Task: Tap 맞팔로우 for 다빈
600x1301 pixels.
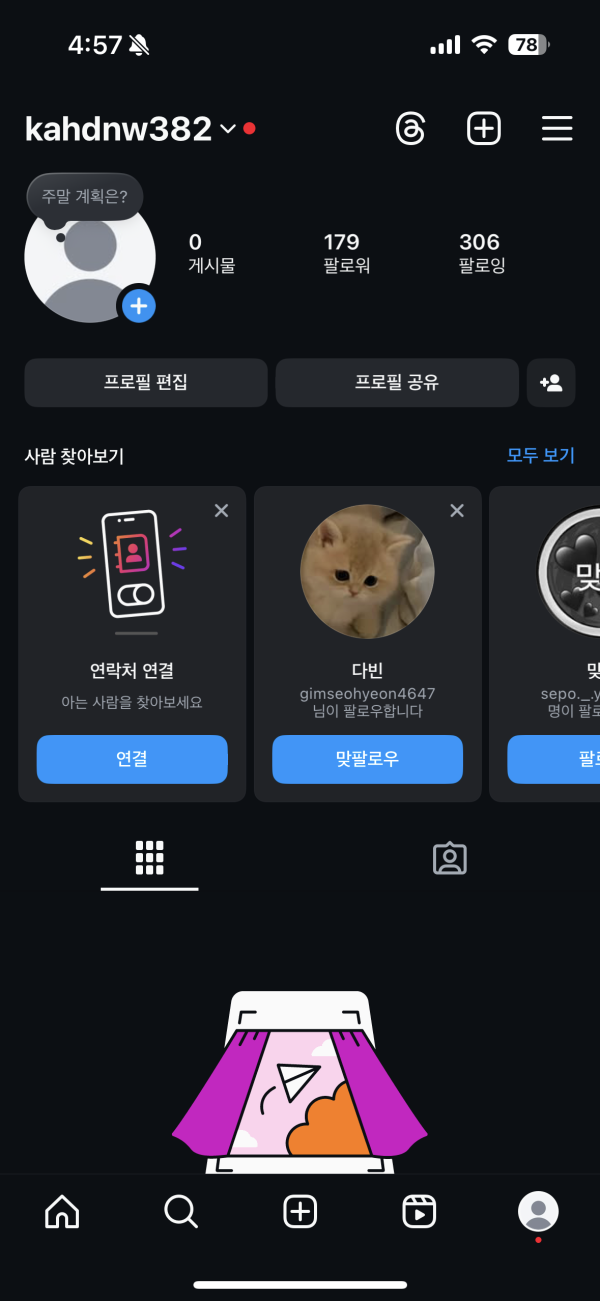Action: (367, 759)
